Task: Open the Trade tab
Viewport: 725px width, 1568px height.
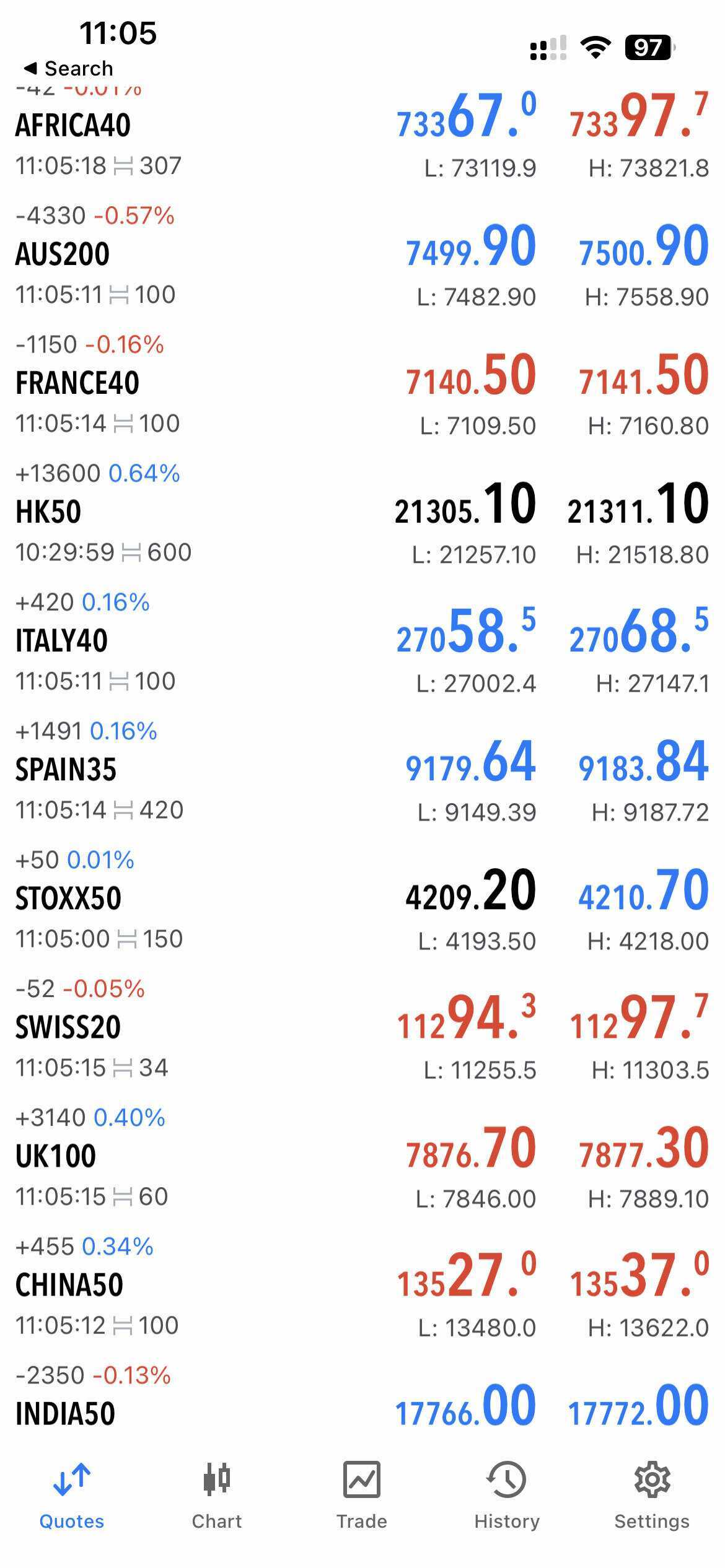Action: click(361, 1495)
